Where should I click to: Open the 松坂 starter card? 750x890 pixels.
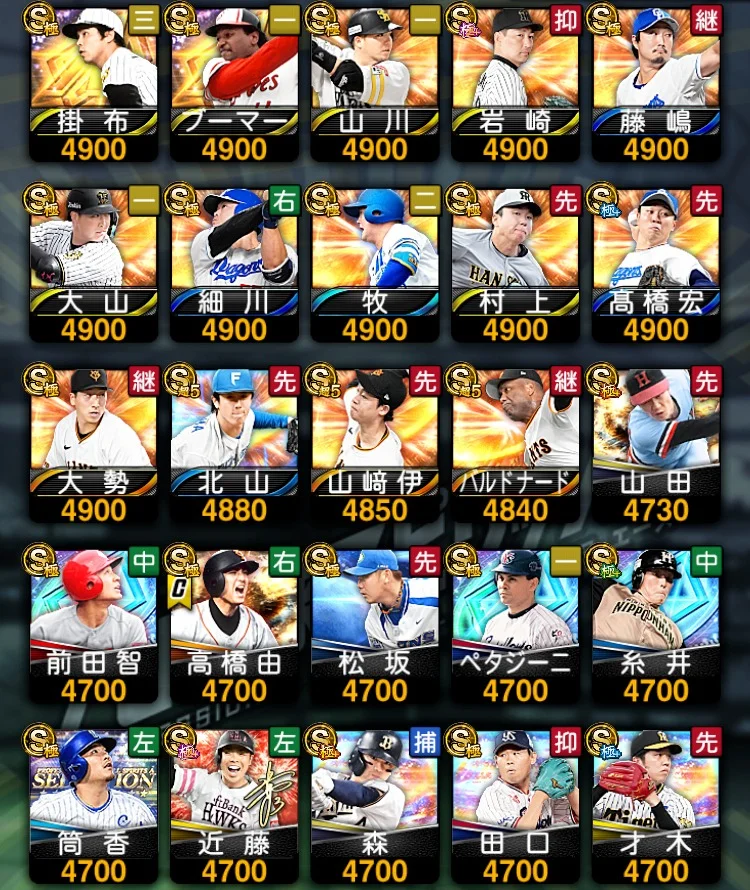click(x=374, y=620)
